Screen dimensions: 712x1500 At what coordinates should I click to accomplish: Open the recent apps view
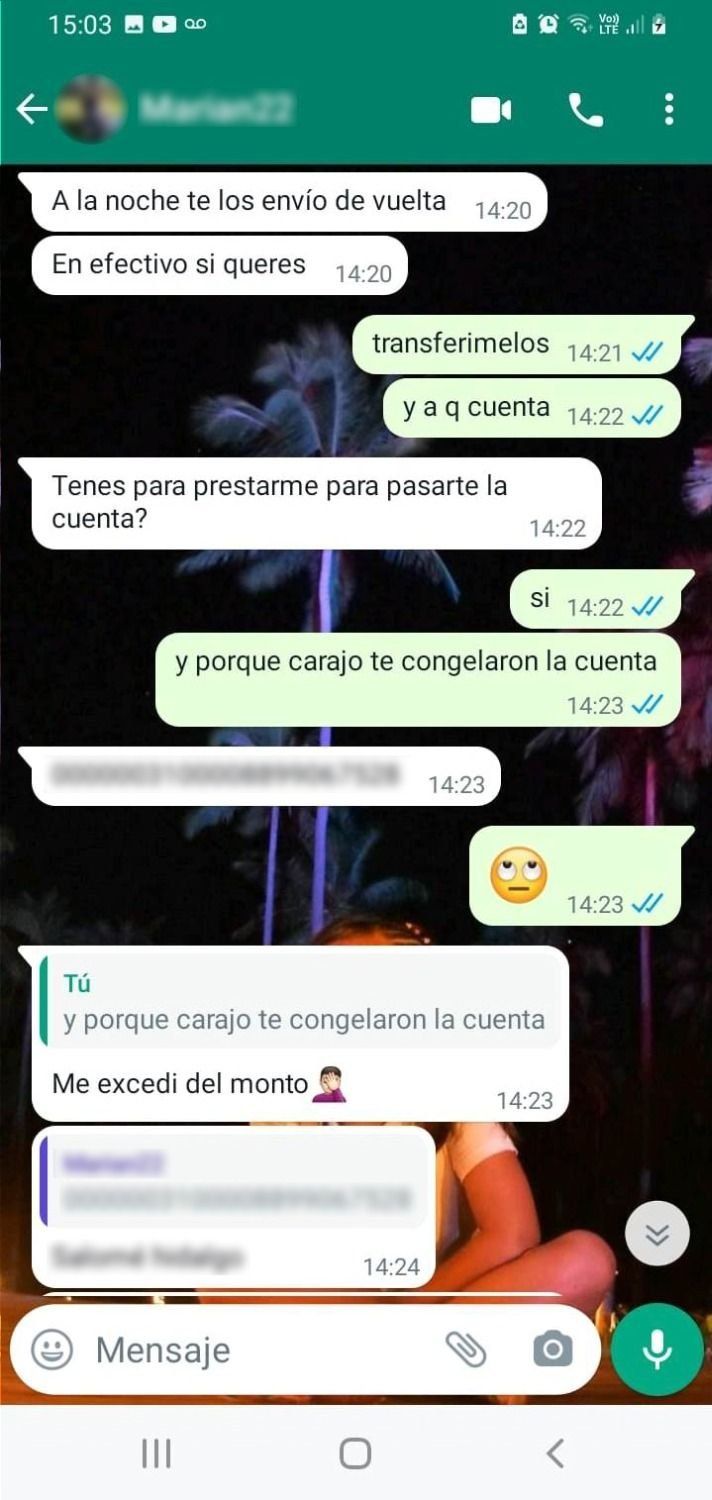156,1453
